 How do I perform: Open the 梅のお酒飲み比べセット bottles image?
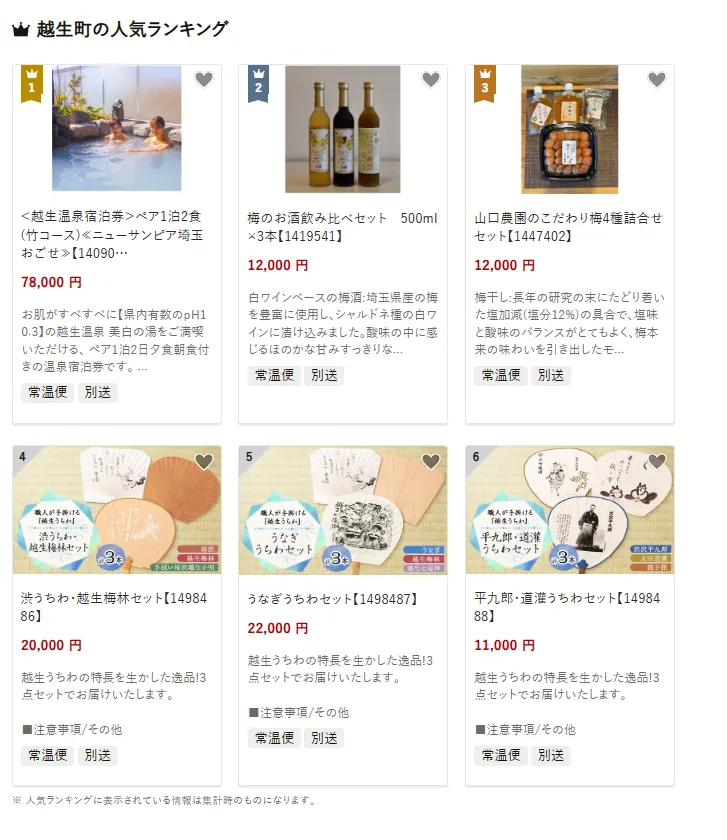click(x=342, y=129)
